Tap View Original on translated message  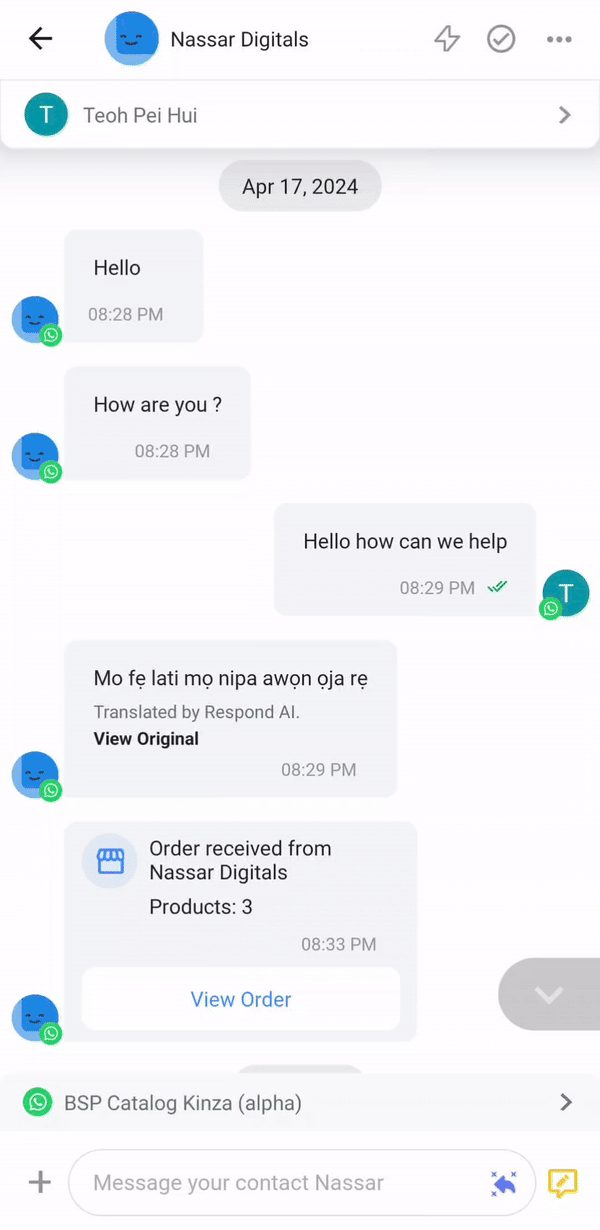tap(146, 739)
